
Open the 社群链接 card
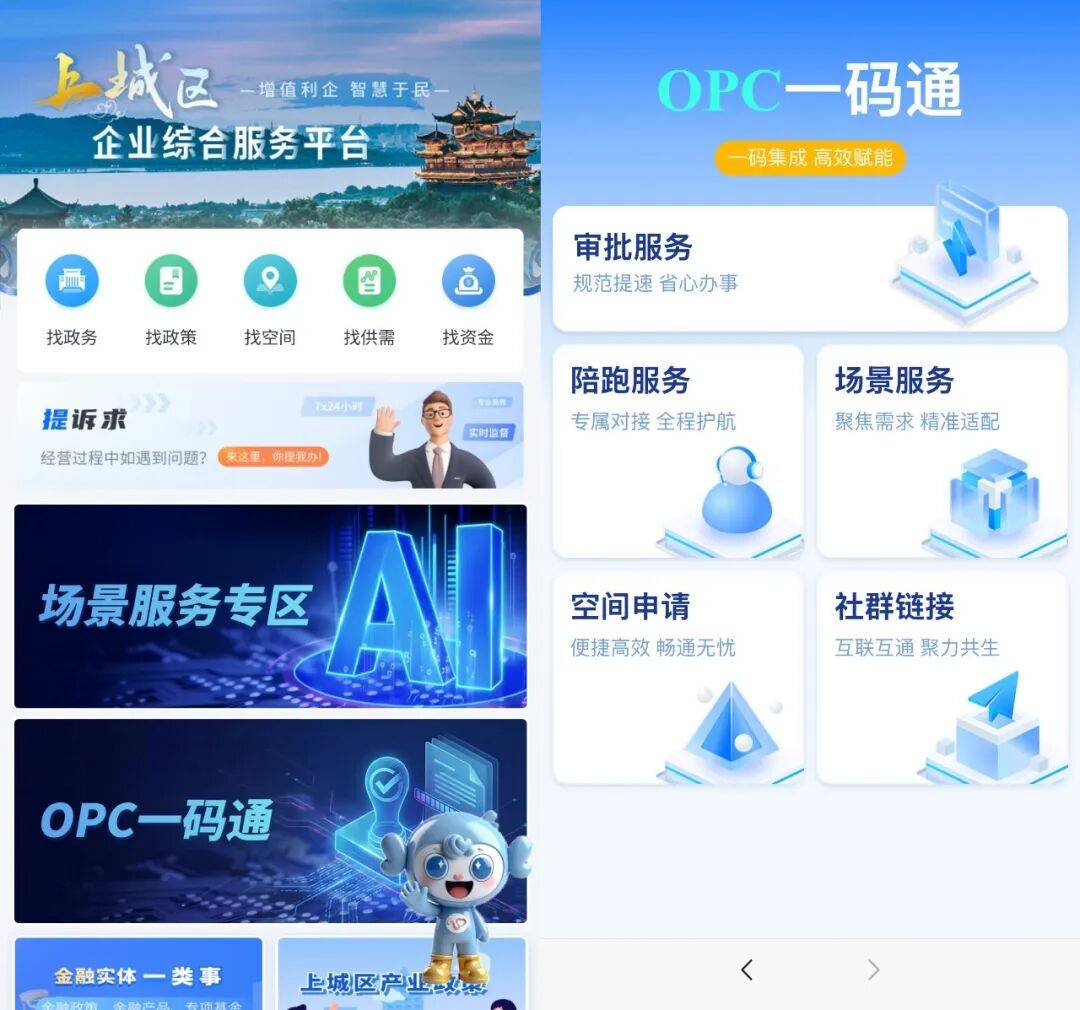942,677
